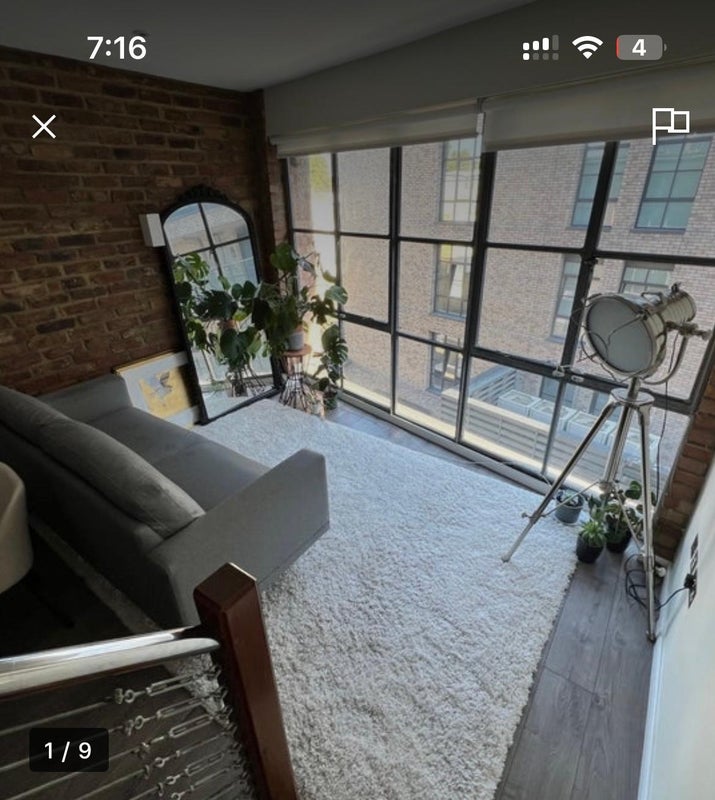The height and width of the screenshot is (800, 715).
Task: Close the full-screen photo viewer
Action: (x=43, y=126)
